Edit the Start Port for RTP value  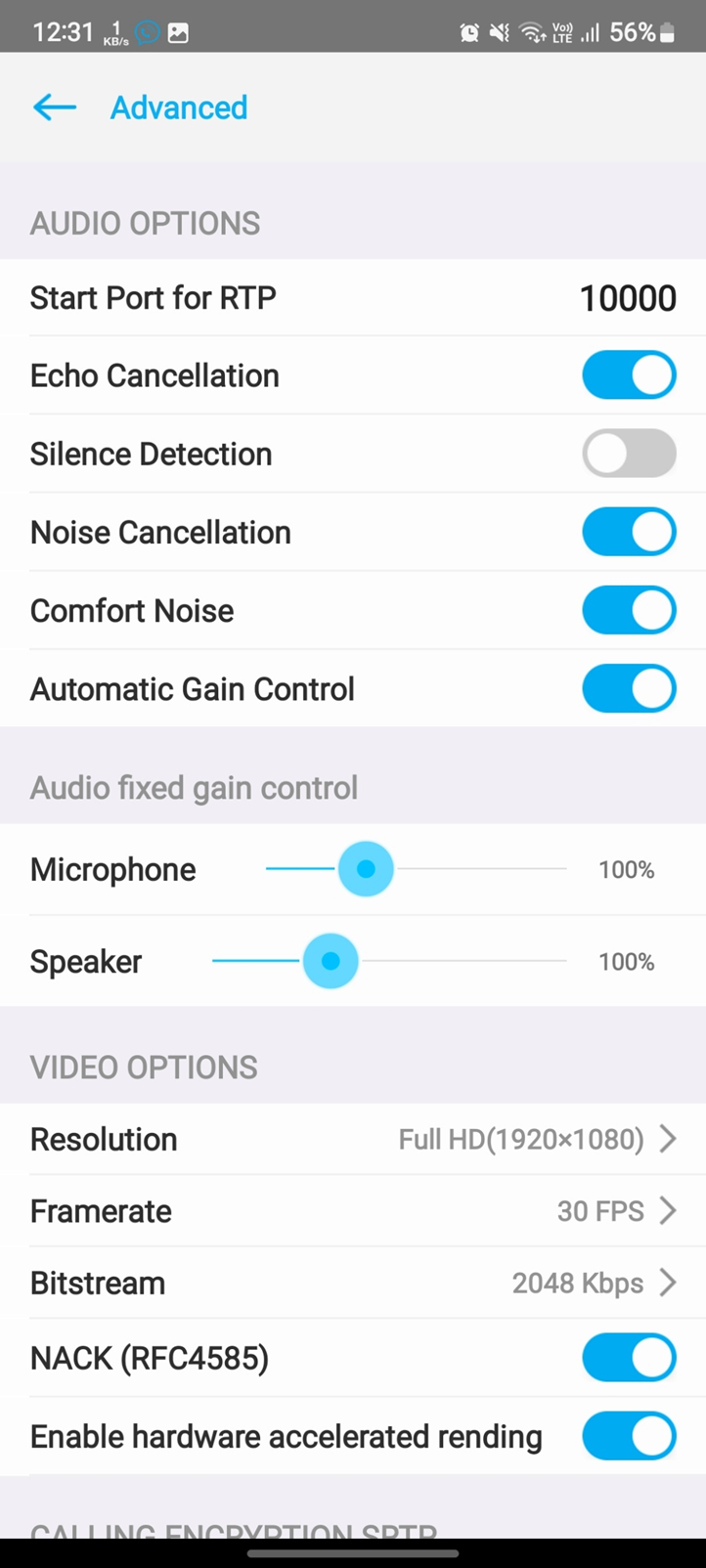627,298
